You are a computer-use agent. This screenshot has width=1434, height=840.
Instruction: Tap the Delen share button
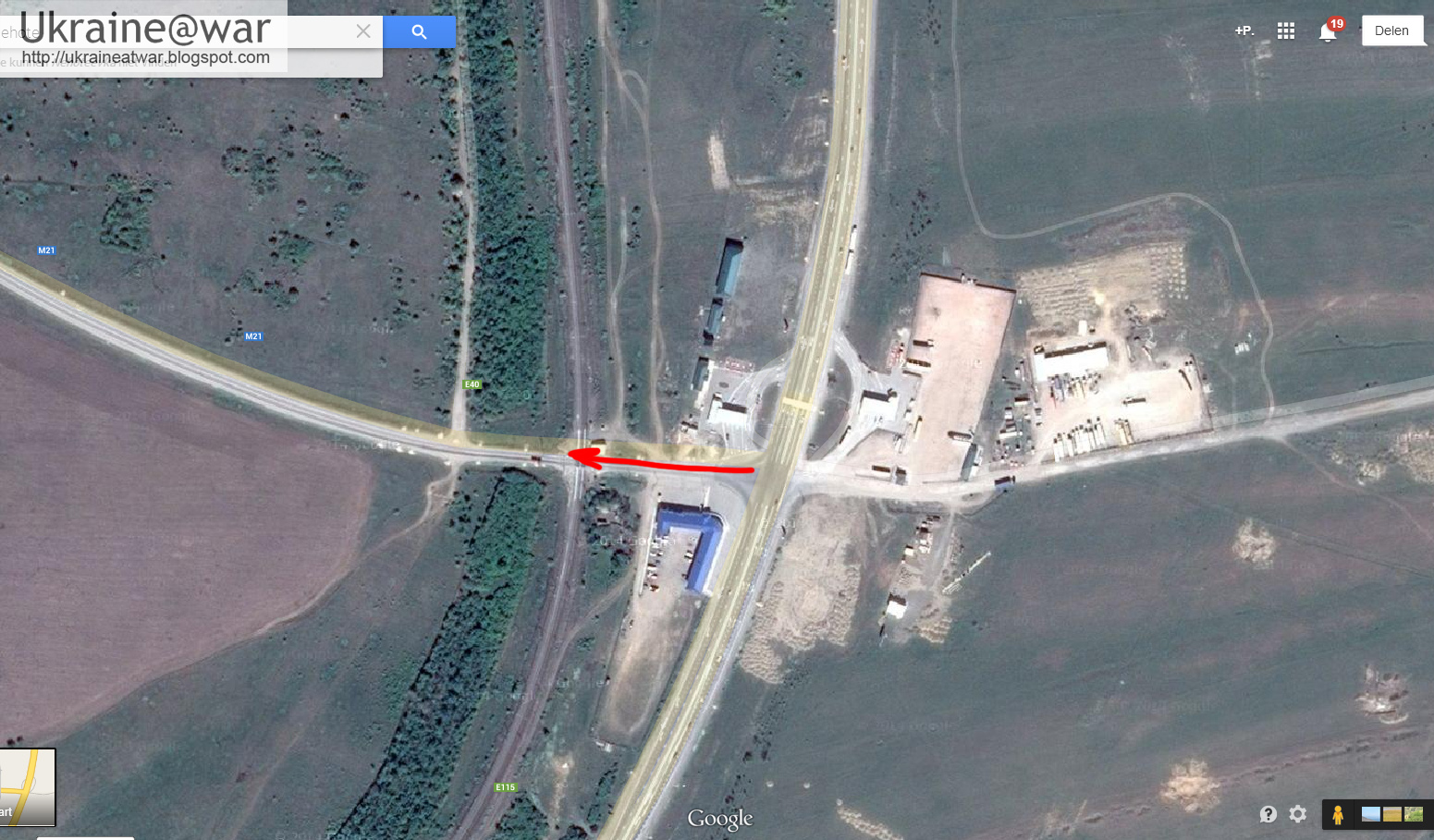point(1391,30)
